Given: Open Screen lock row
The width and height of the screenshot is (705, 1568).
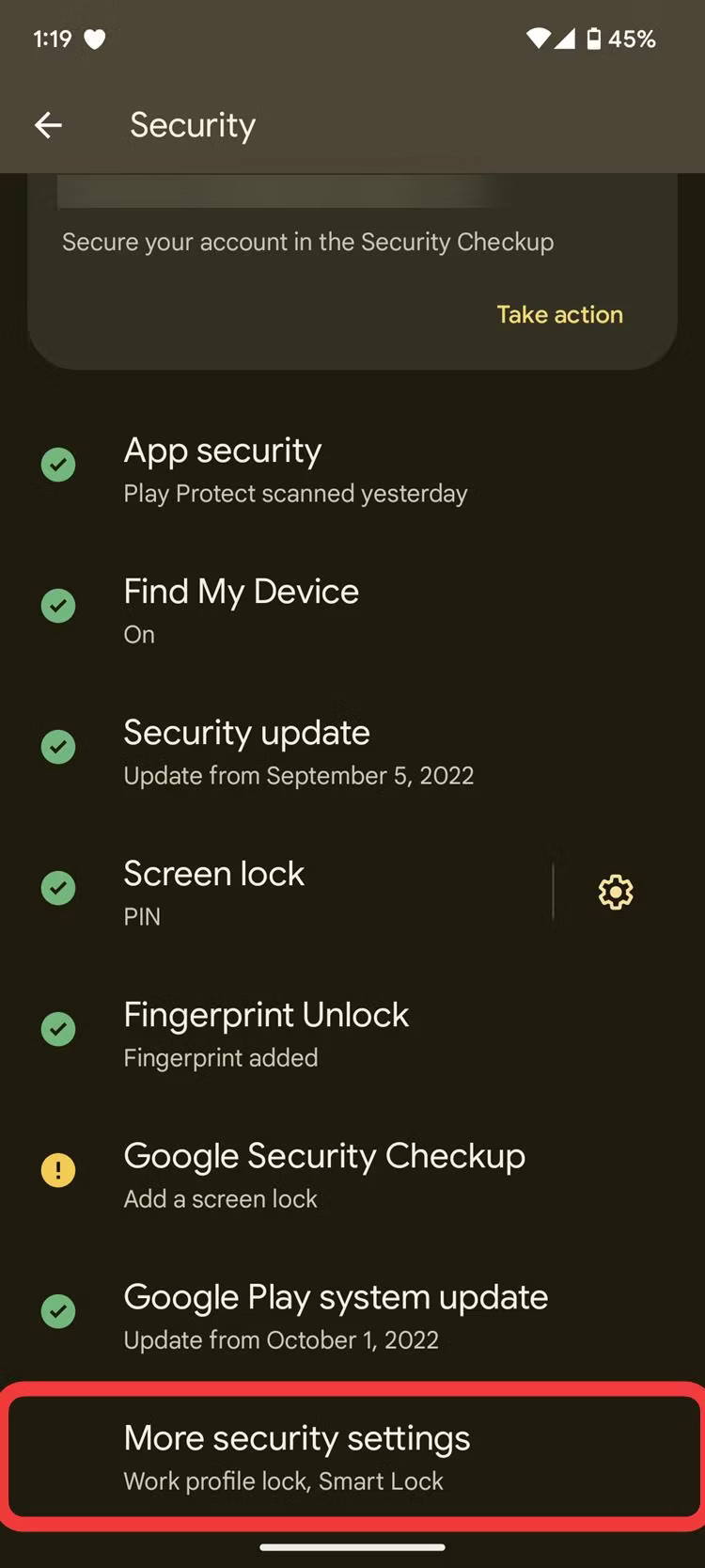Looking at the screenshot, I should click(x=276, y=892).
